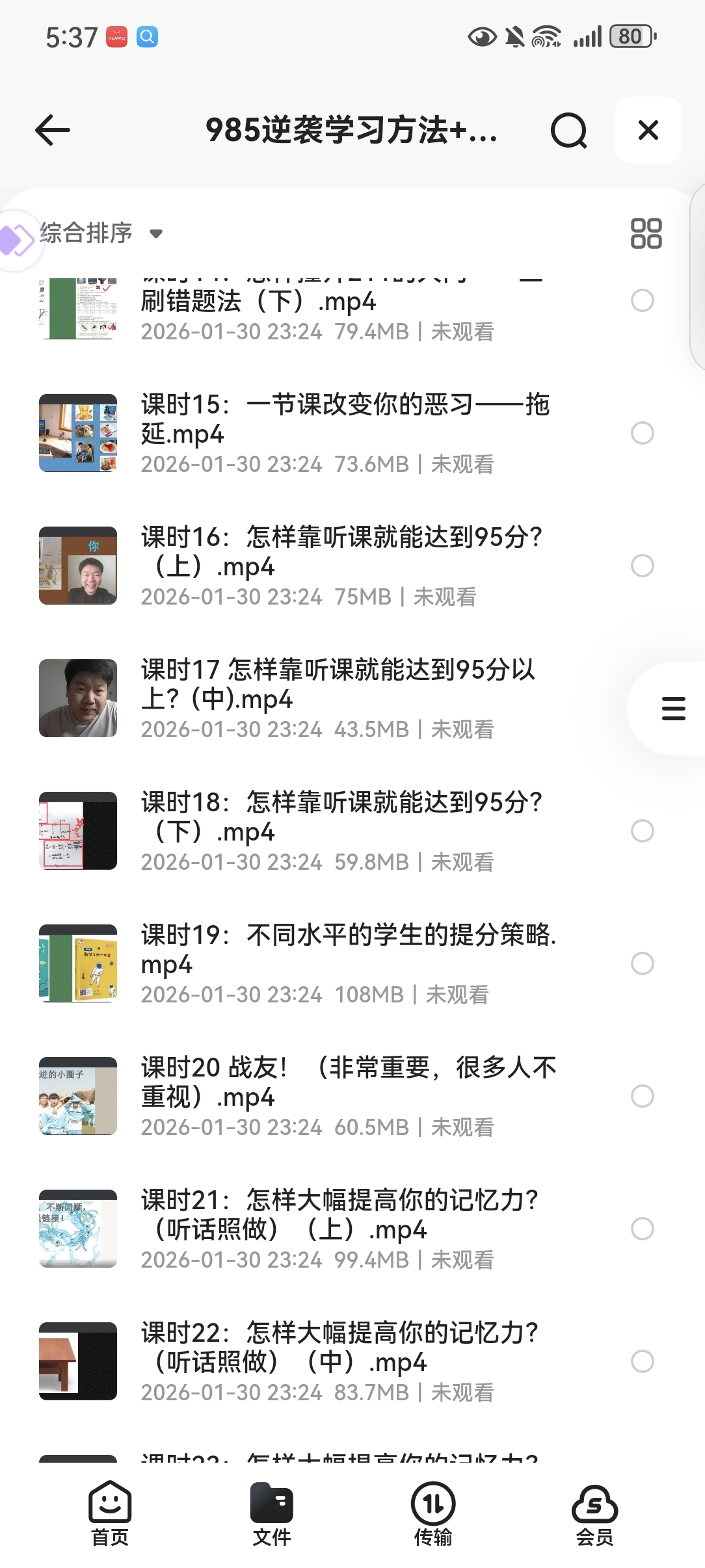Play 课时17 怎样靠听课 (中) video

coord(338,685)
